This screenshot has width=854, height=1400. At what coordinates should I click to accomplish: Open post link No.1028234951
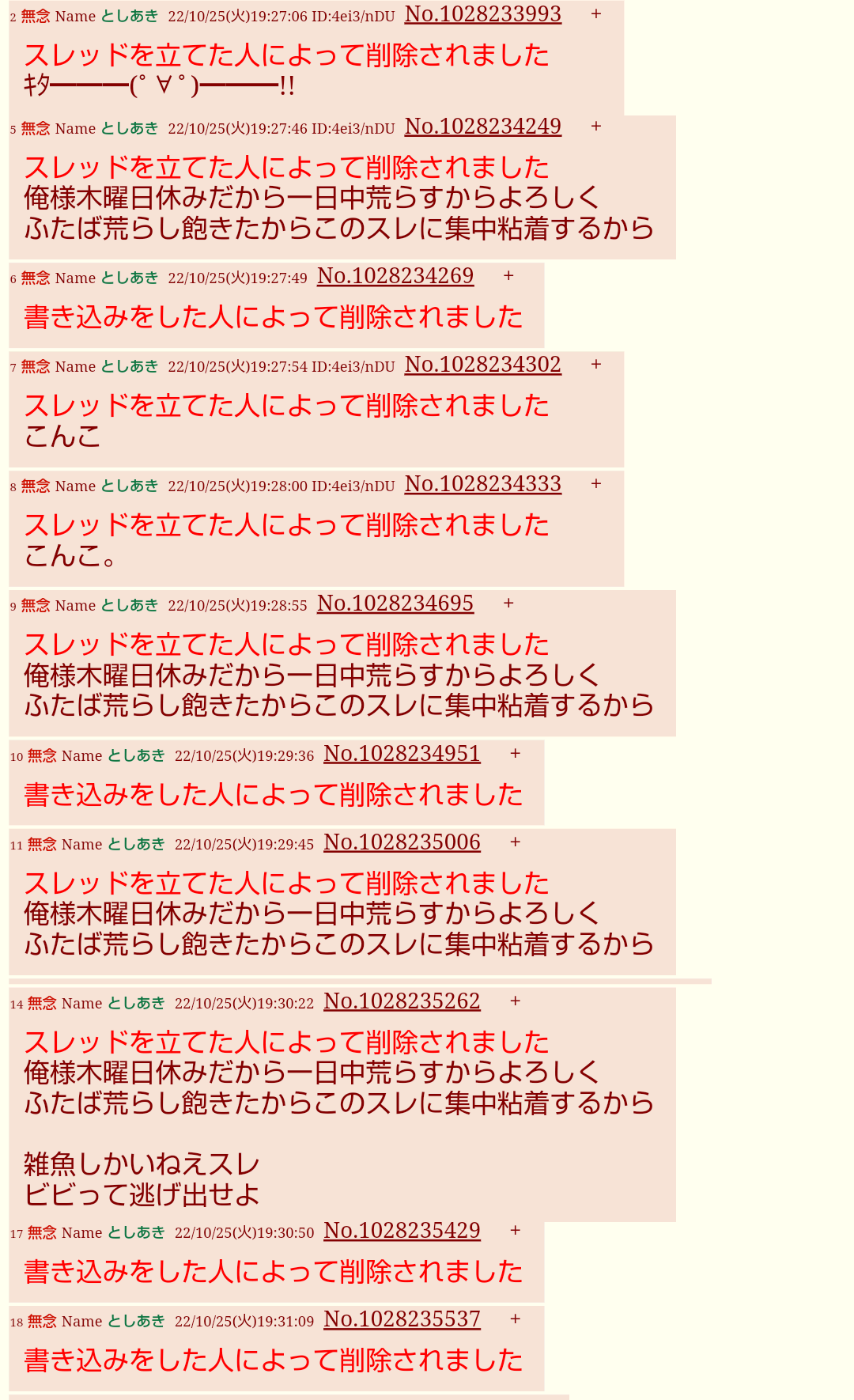402,754
